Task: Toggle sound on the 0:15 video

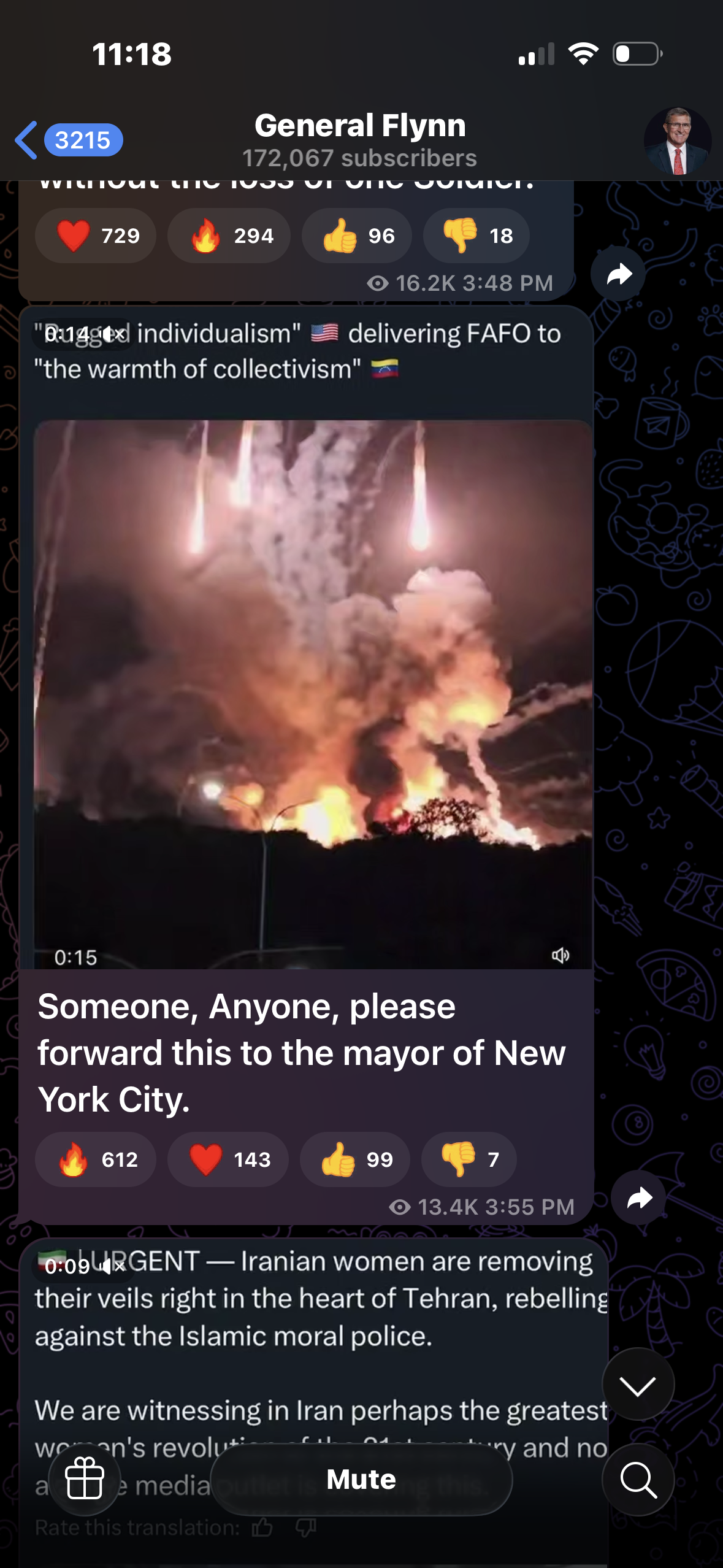Action: point(560,955)
